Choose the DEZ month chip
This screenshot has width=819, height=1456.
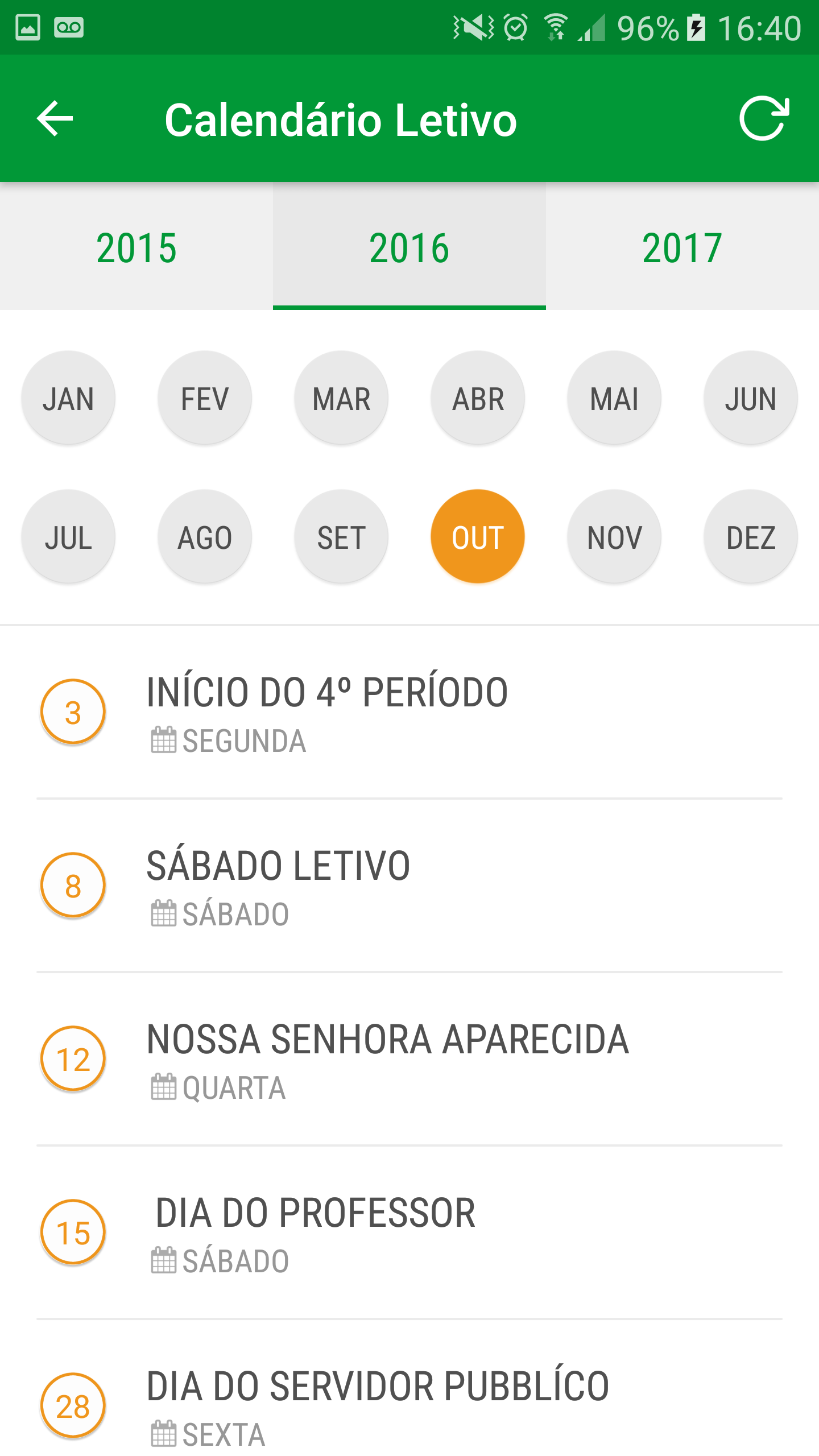[751, 537]
